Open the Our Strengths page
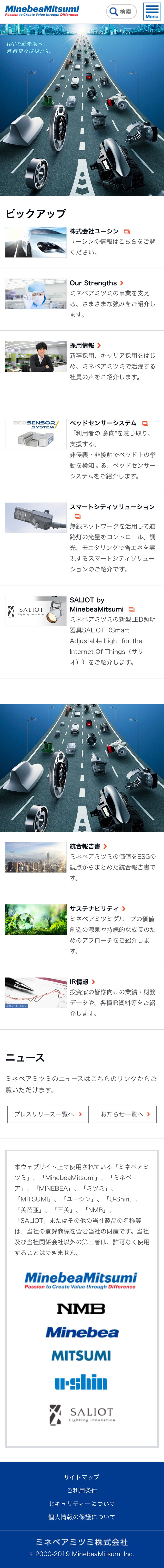Image resolution: width=164 pixels, height=1568 pixels. pos(93,283)
